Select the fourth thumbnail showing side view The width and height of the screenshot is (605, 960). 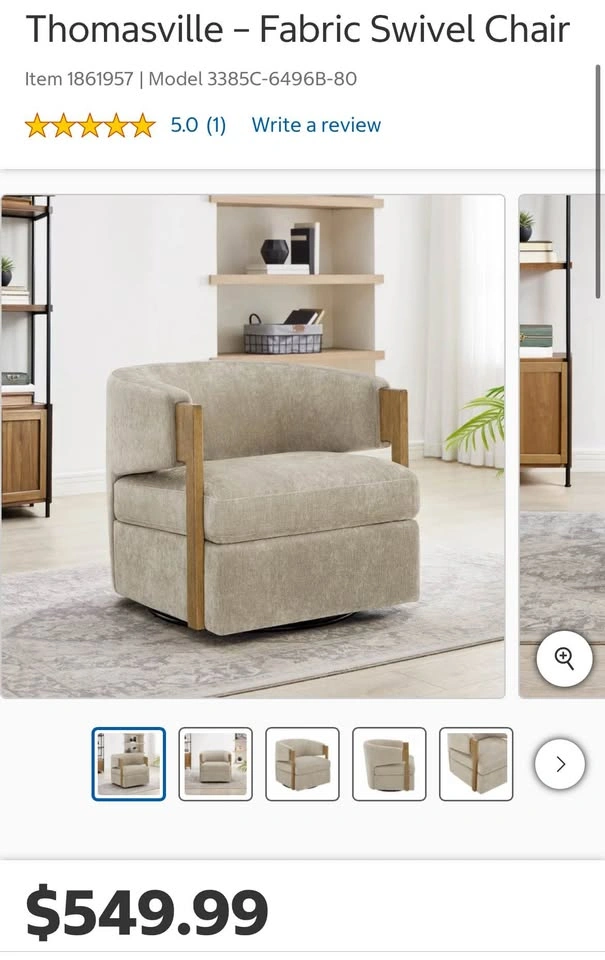389,764
